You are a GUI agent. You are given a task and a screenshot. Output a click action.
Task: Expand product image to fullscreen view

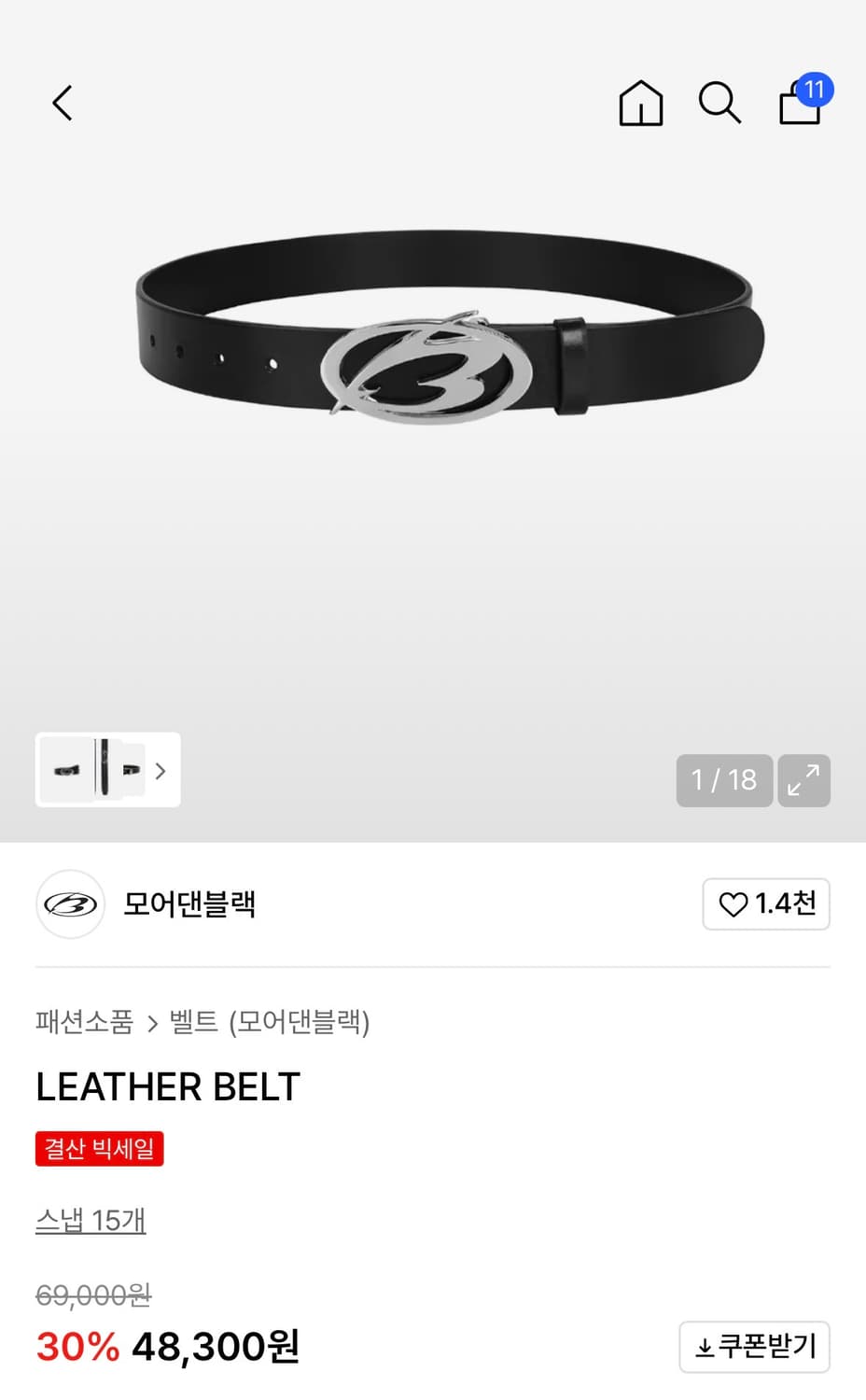803,780
